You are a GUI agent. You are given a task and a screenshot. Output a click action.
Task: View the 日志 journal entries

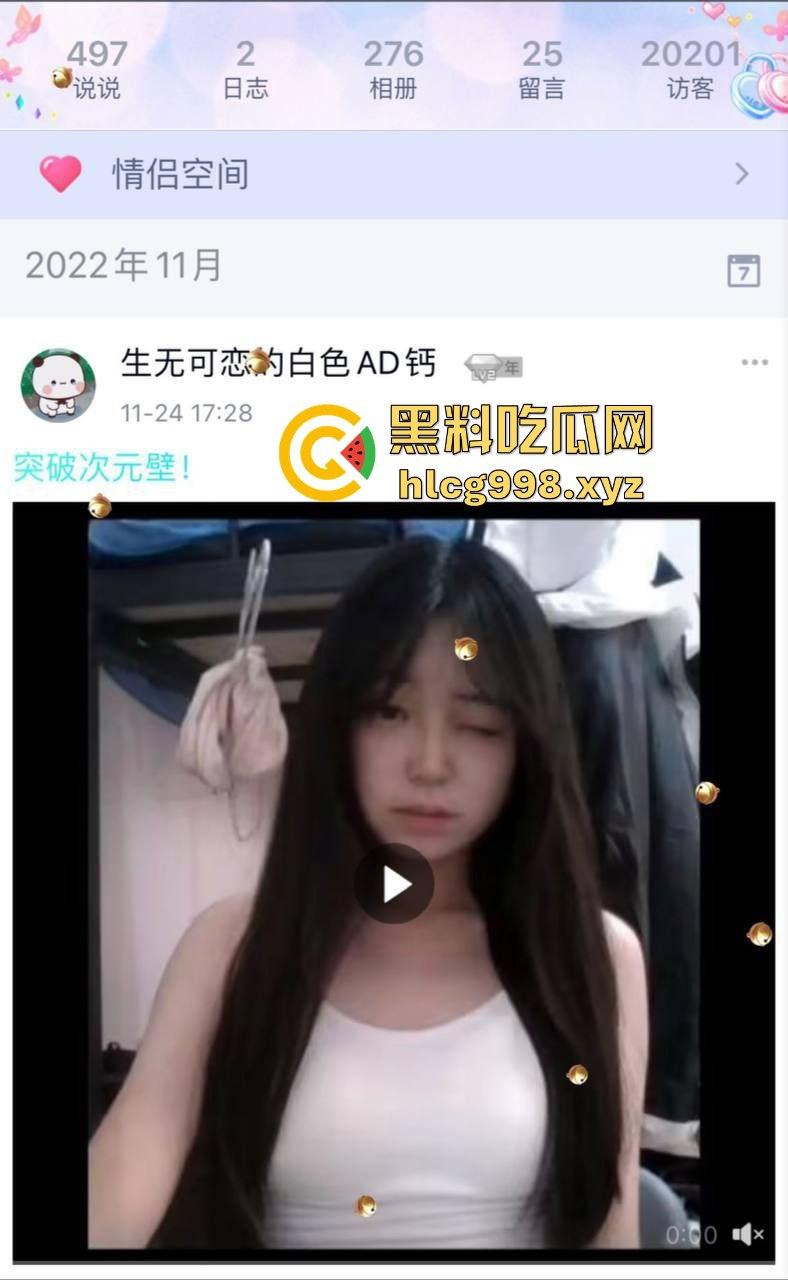pyautogui.click(x=245, y=70)
